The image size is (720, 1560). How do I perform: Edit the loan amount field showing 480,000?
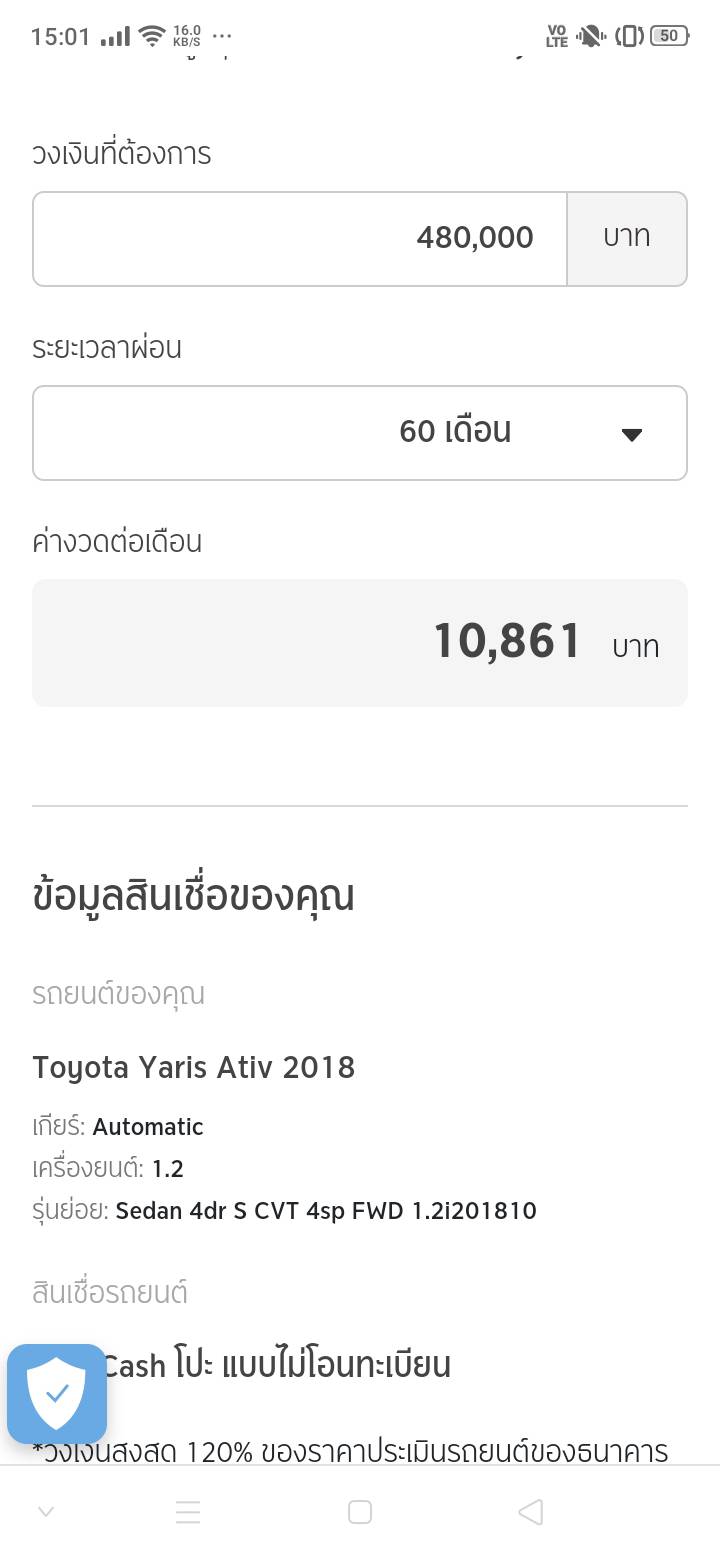[300, 238]
